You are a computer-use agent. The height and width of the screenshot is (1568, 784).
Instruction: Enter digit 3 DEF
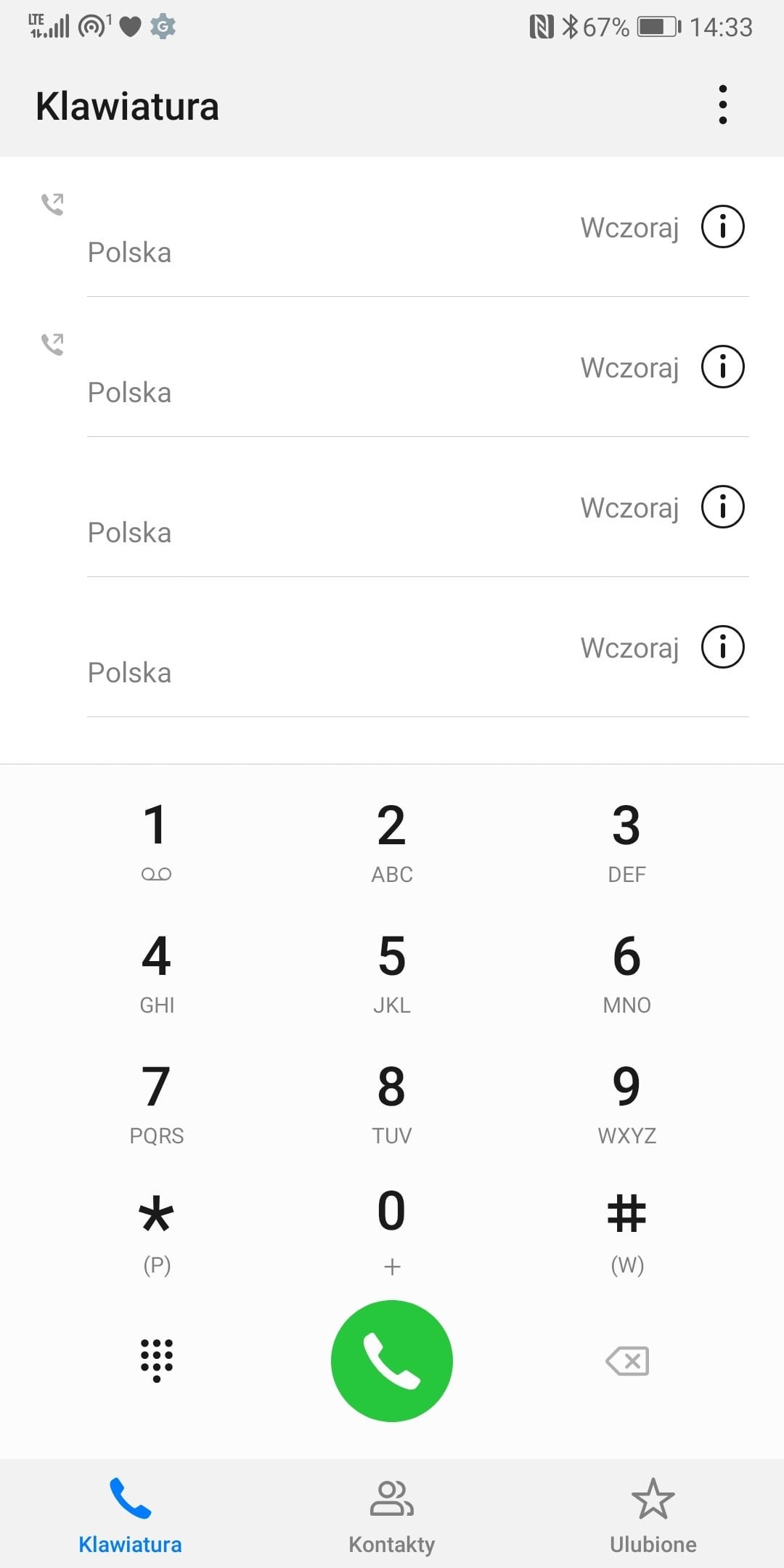[x=627, y=842]
